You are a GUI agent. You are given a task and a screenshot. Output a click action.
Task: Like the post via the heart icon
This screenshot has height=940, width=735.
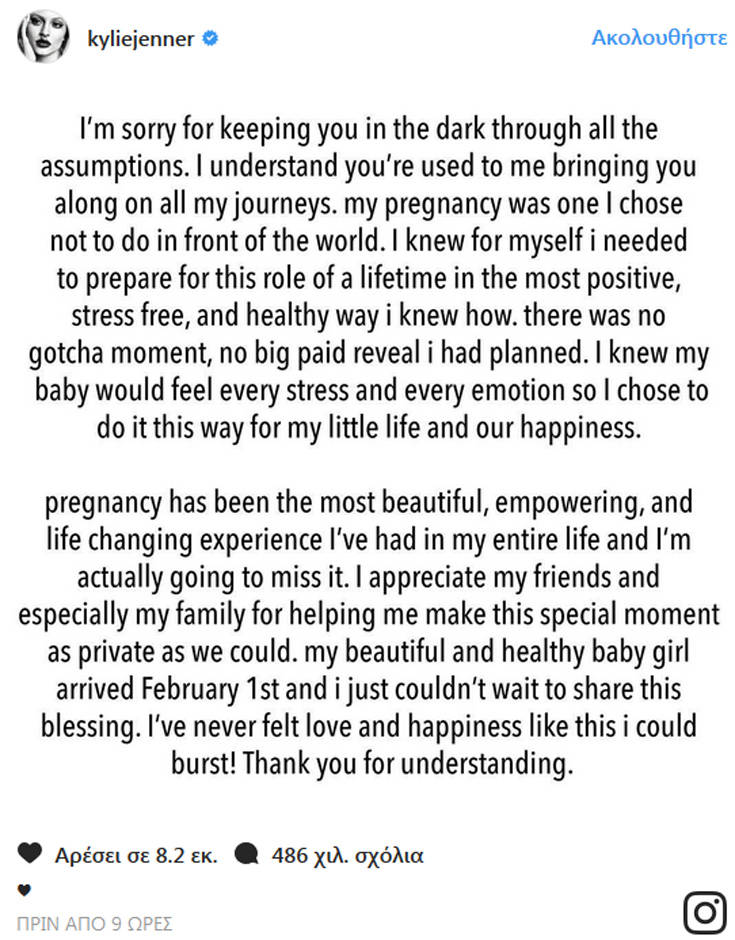pos(29,854)
